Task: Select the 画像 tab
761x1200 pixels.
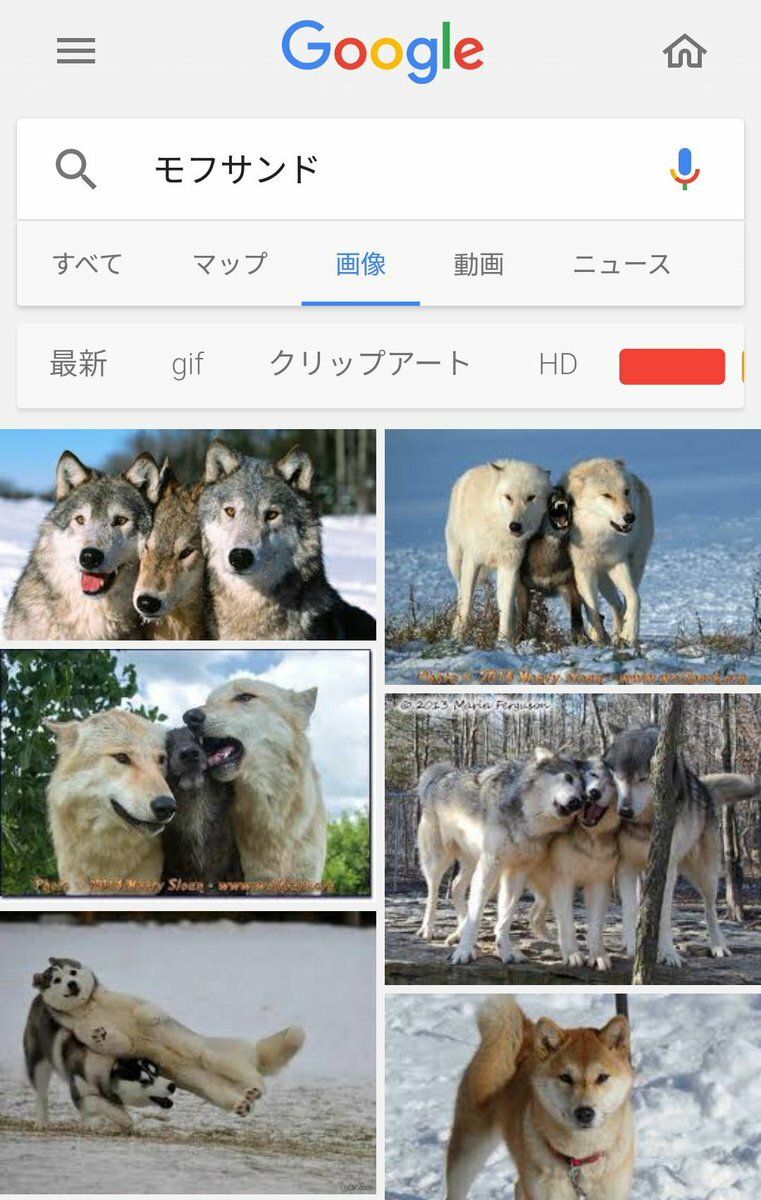Action: click(361, 264)
